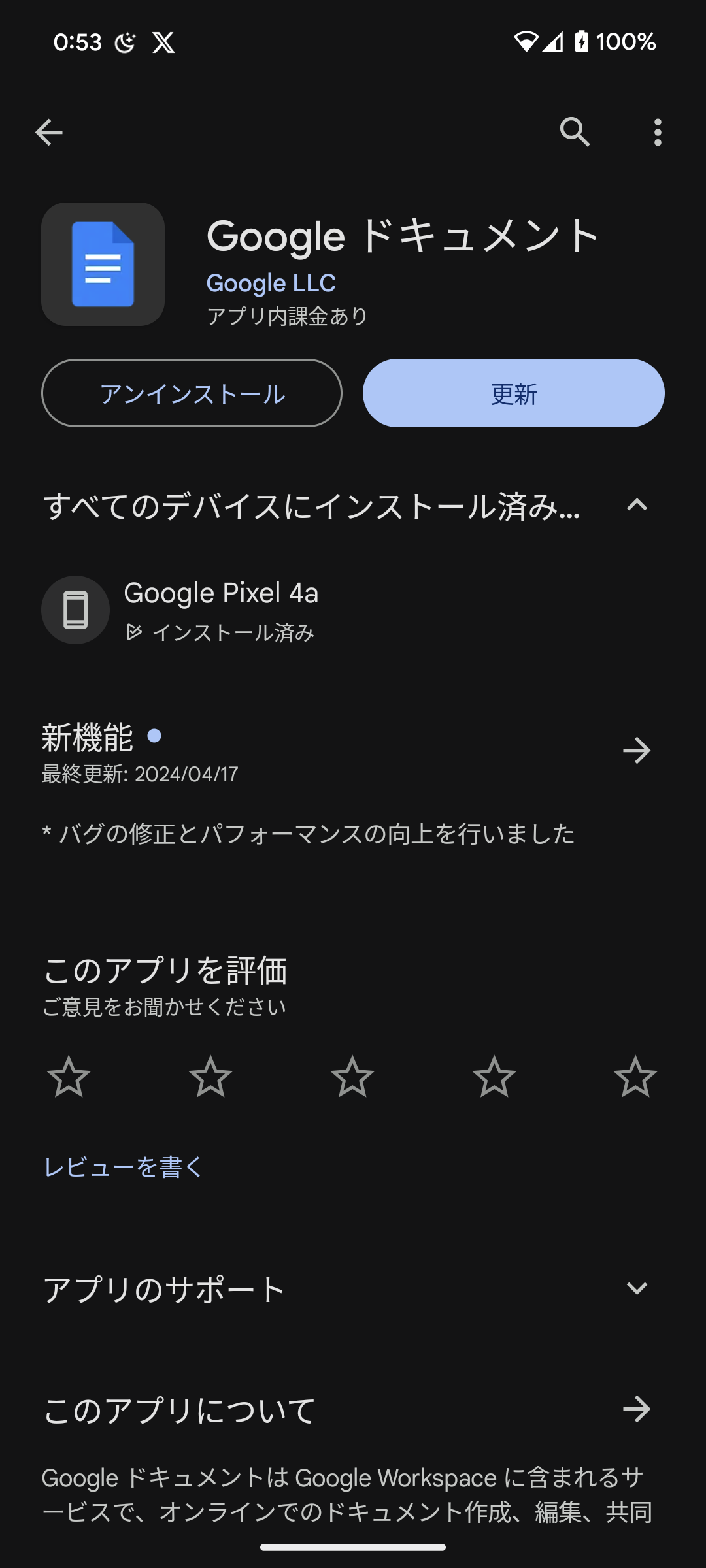Screen dimensions: 706x1568
Task: Open the three-dot overflow menu
Action: click(x=658, y=132)
